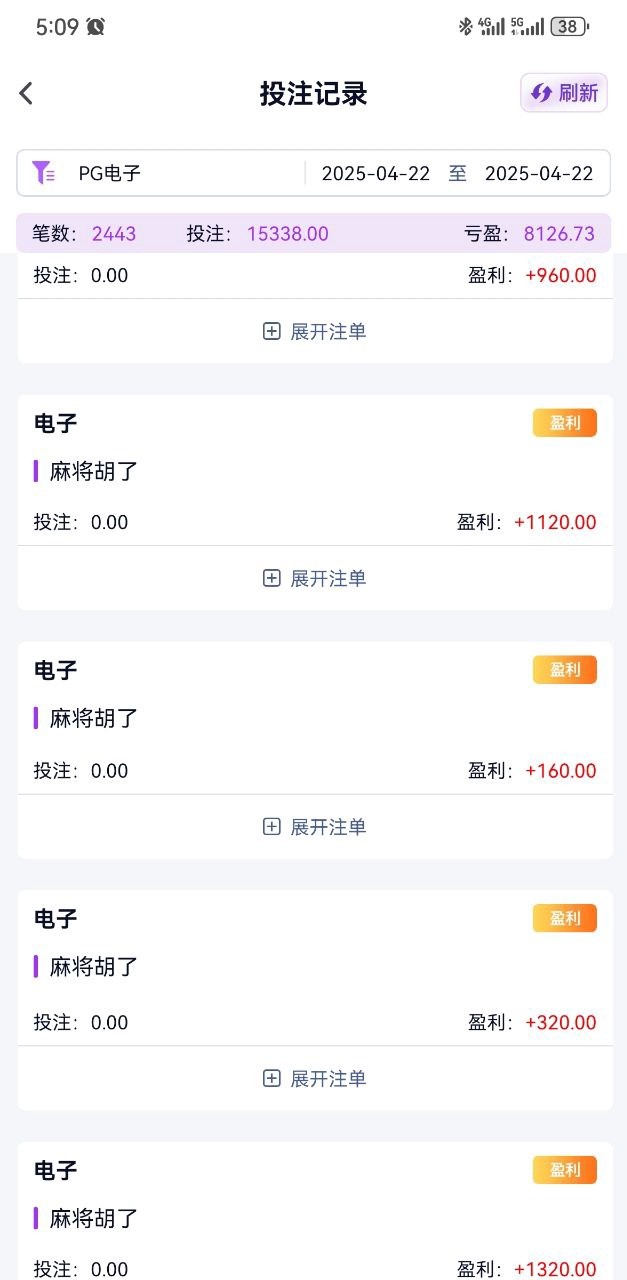Expand 展开注单 for the +960.00 record
This screenshot has width=627, height=1280.
click(x=315, y=331)
